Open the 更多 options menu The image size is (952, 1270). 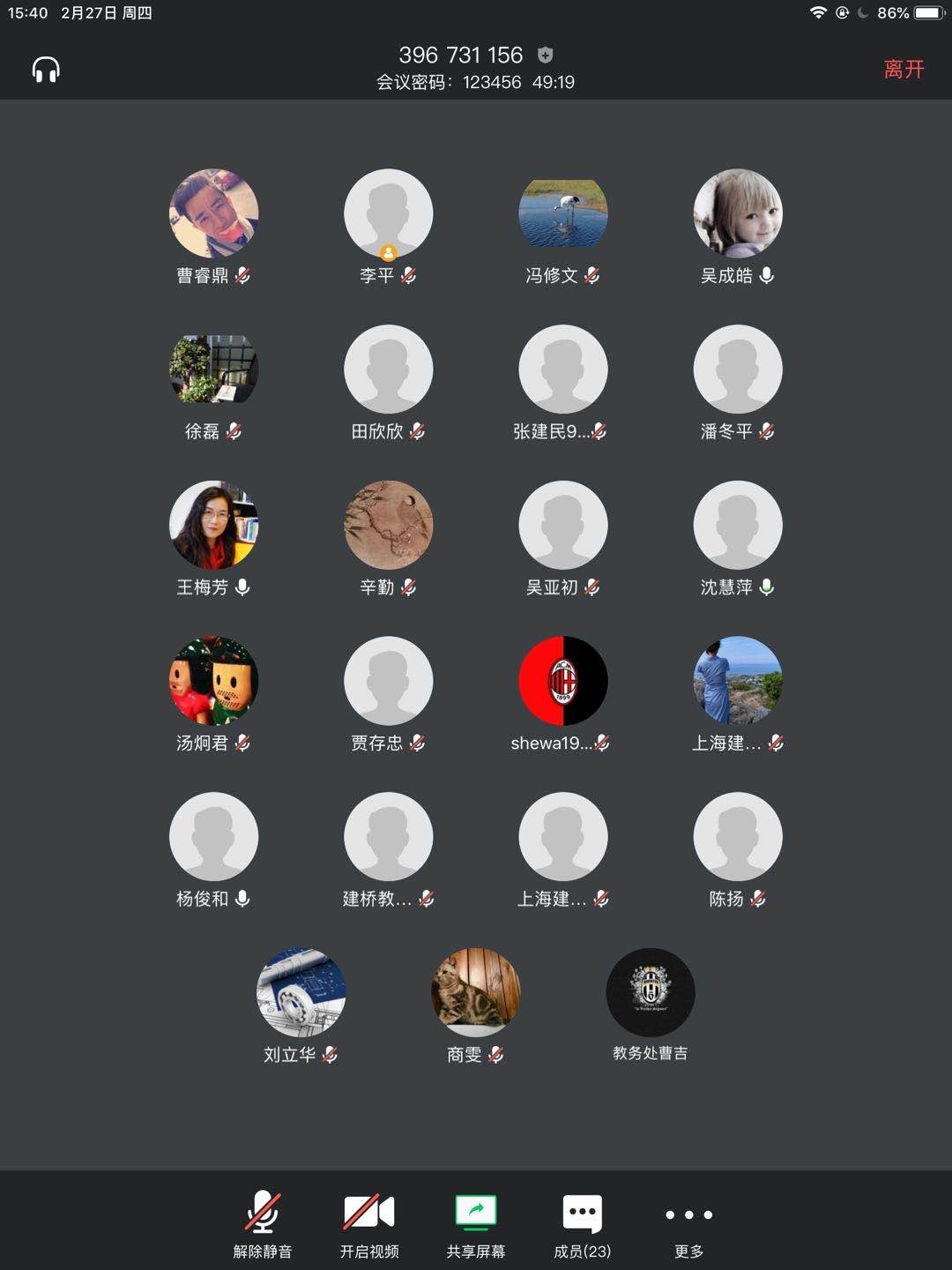[688, 1224]
